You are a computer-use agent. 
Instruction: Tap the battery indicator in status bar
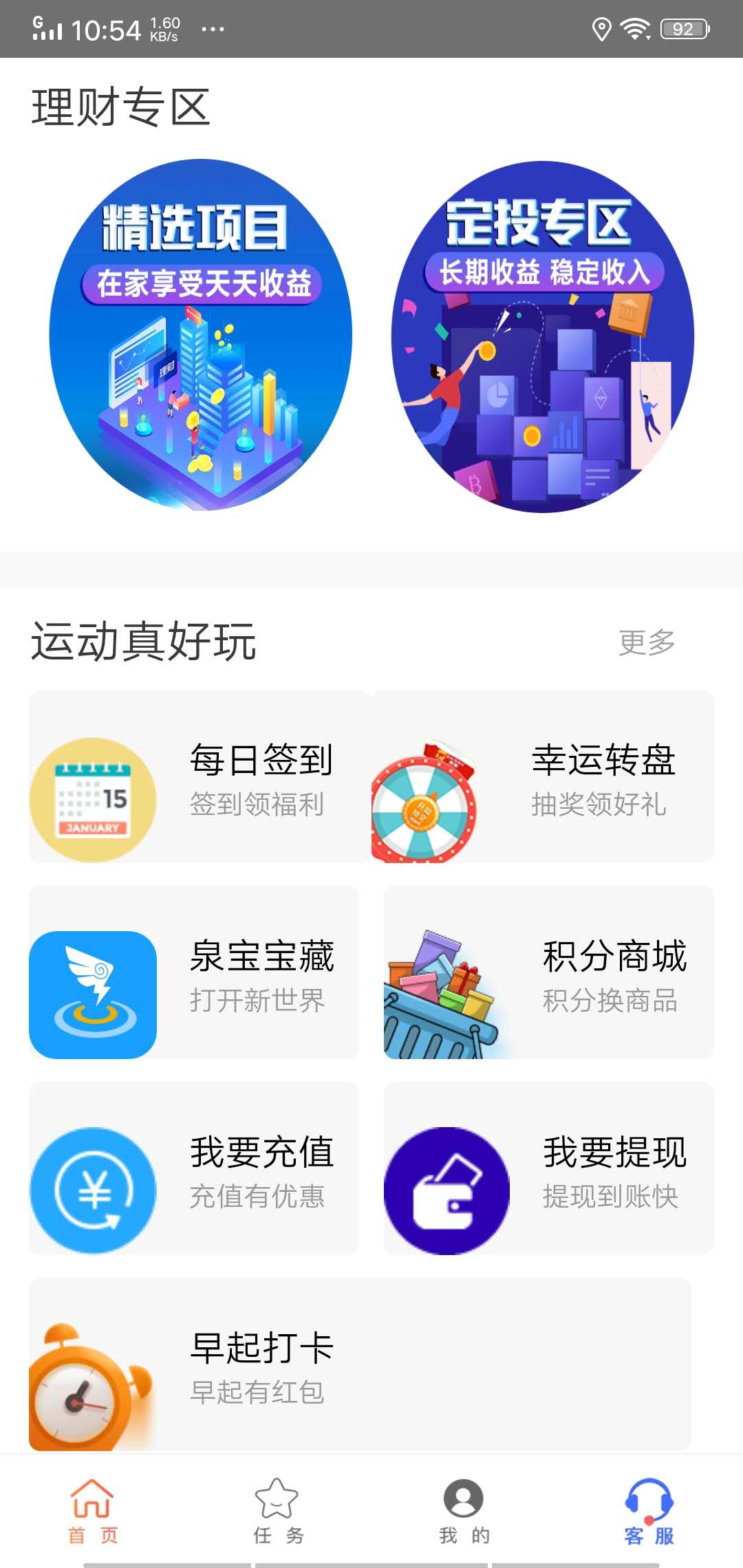pos(683,29)
